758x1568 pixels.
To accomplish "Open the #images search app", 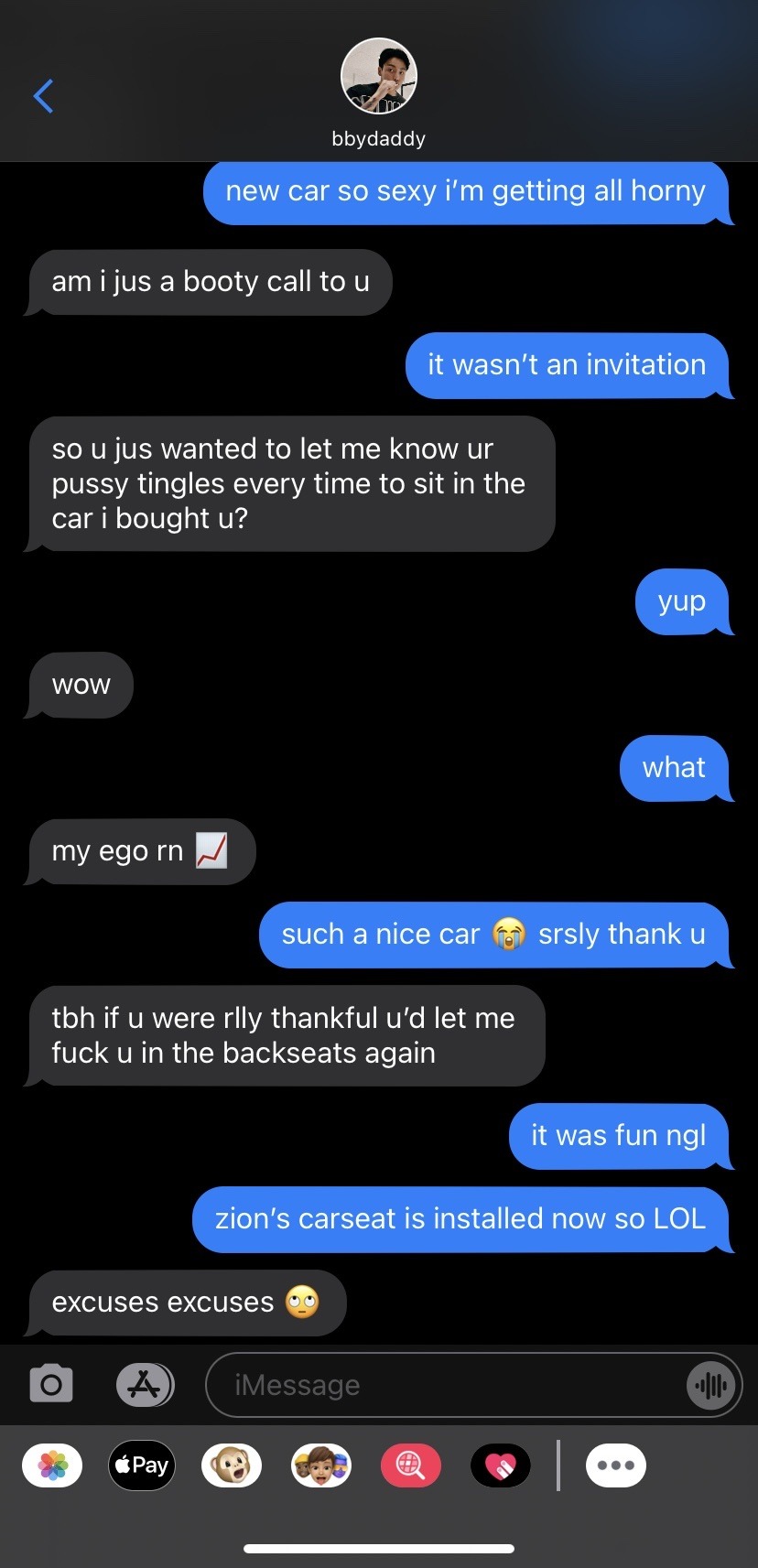I will coord(410,1465).
